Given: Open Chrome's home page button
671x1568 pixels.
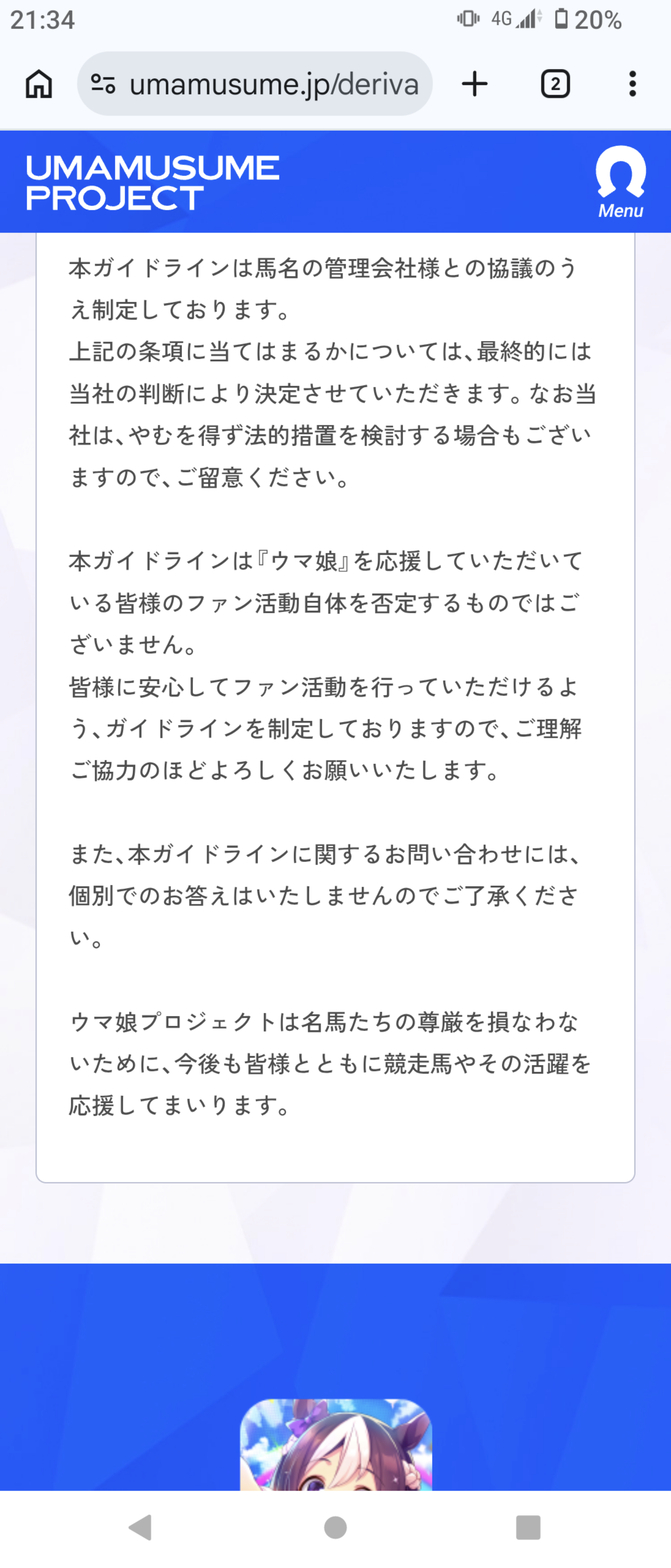Looking at the screenshot, I should click(x=39, y=84).
